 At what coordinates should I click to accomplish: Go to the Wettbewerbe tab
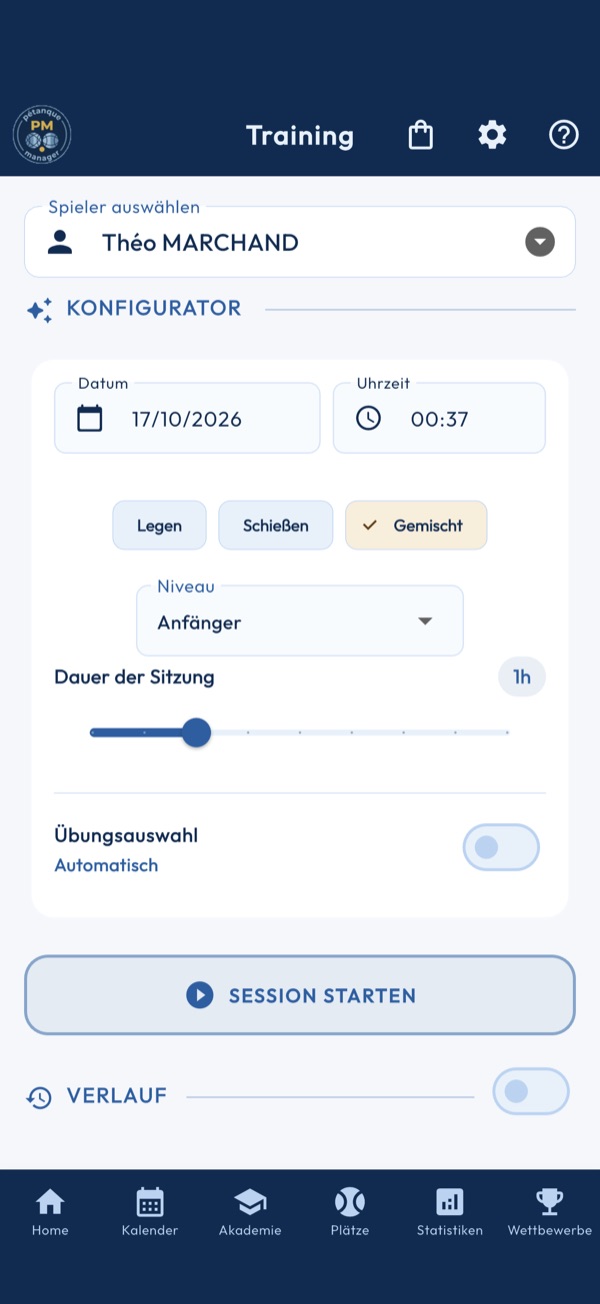[550, 1213]
